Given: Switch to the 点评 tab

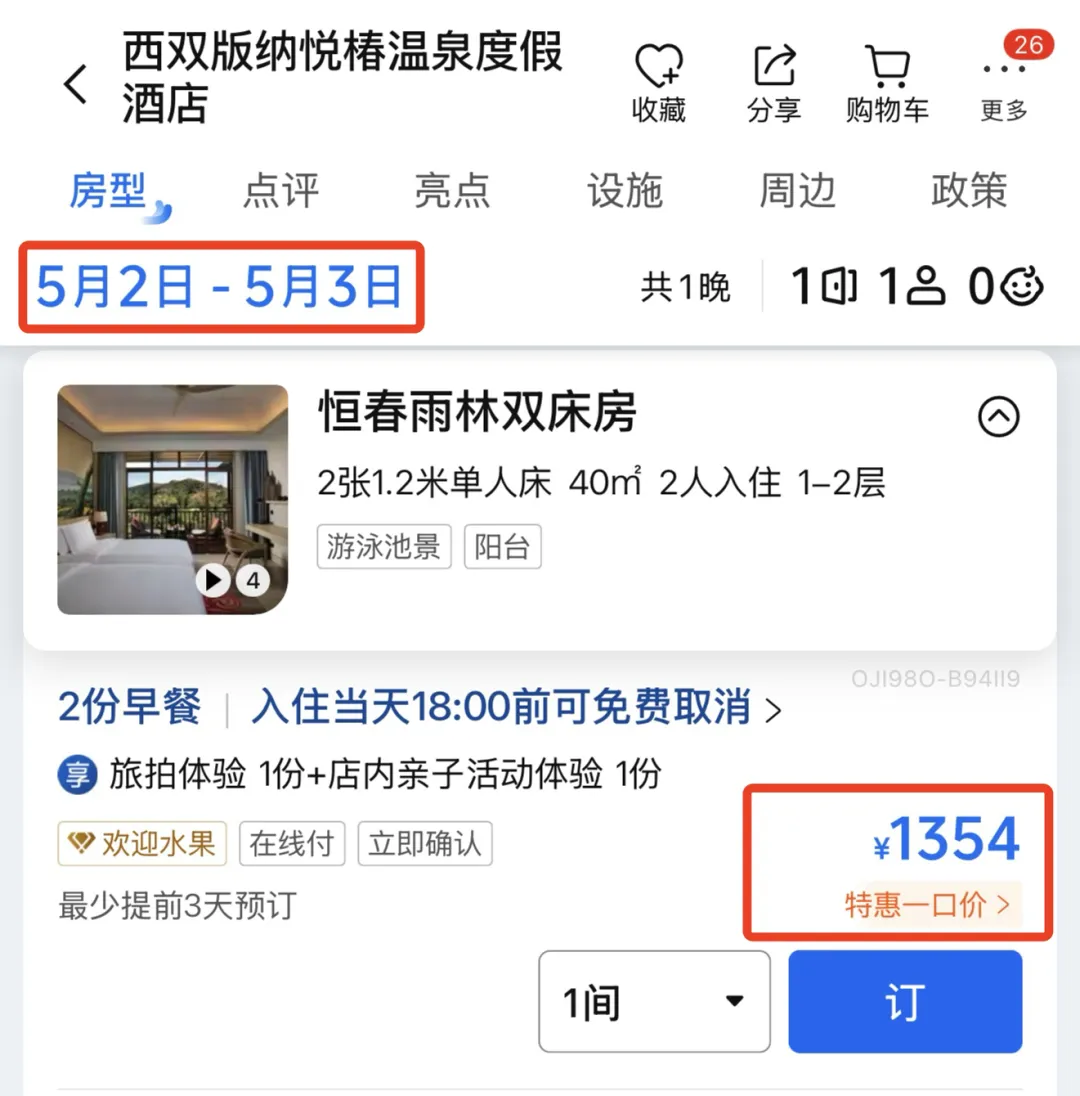Looking at the screenshot, I should point(280,190).
